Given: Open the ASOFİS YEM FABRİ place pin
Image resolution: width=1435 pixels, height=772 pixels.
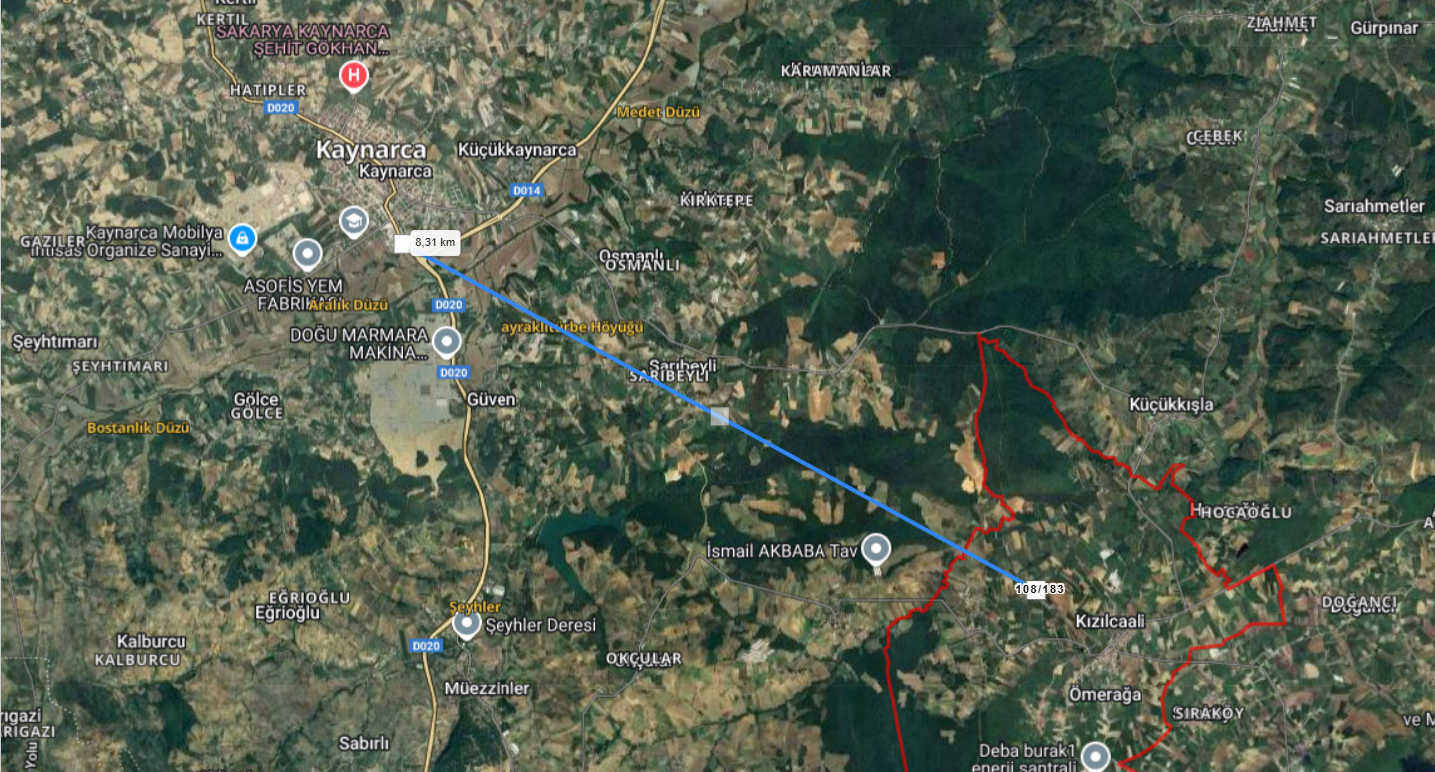Looking at the screenshot, I should pyautogui.click(x=307, y=252).
